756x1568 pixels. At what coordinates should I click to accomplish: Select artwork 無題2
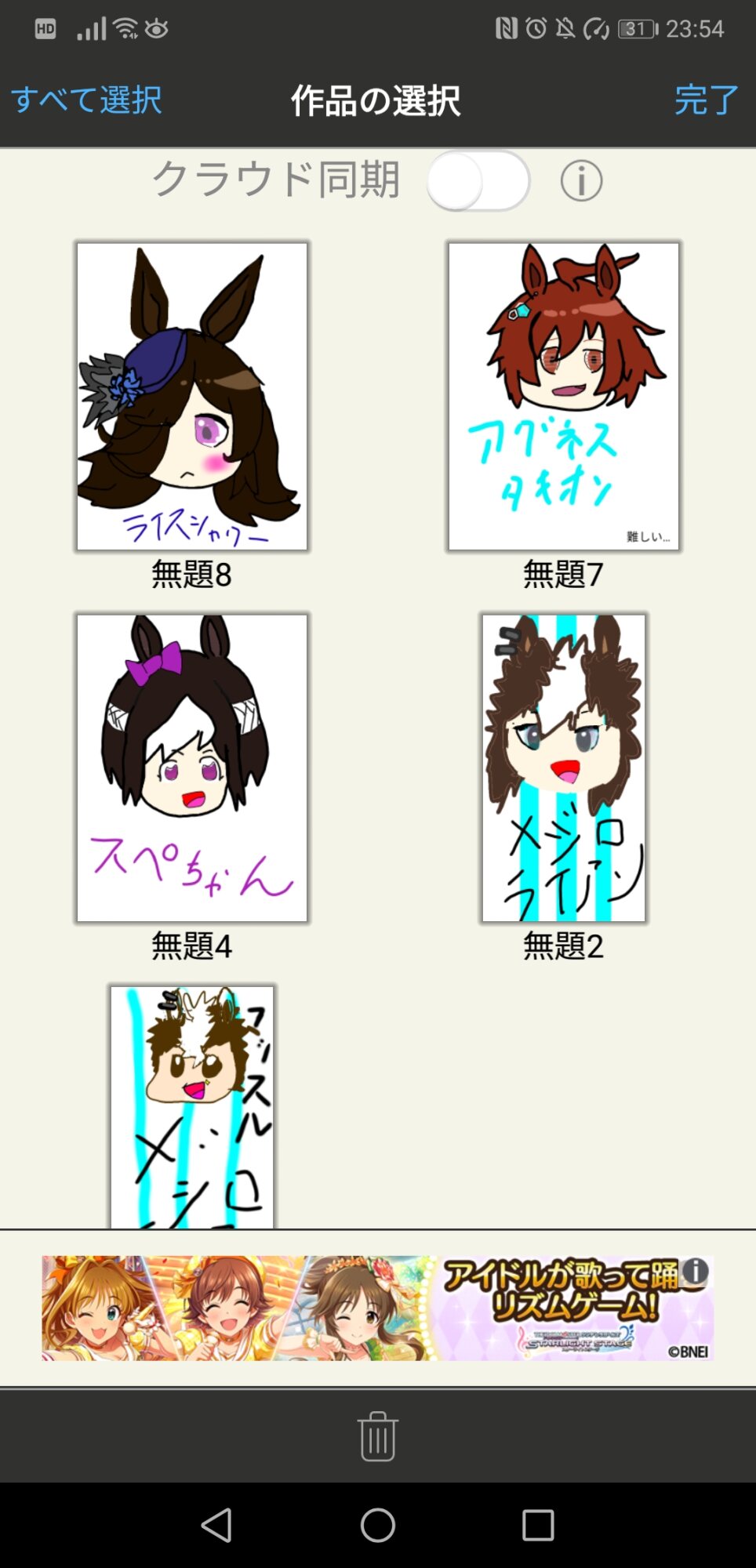564,768
